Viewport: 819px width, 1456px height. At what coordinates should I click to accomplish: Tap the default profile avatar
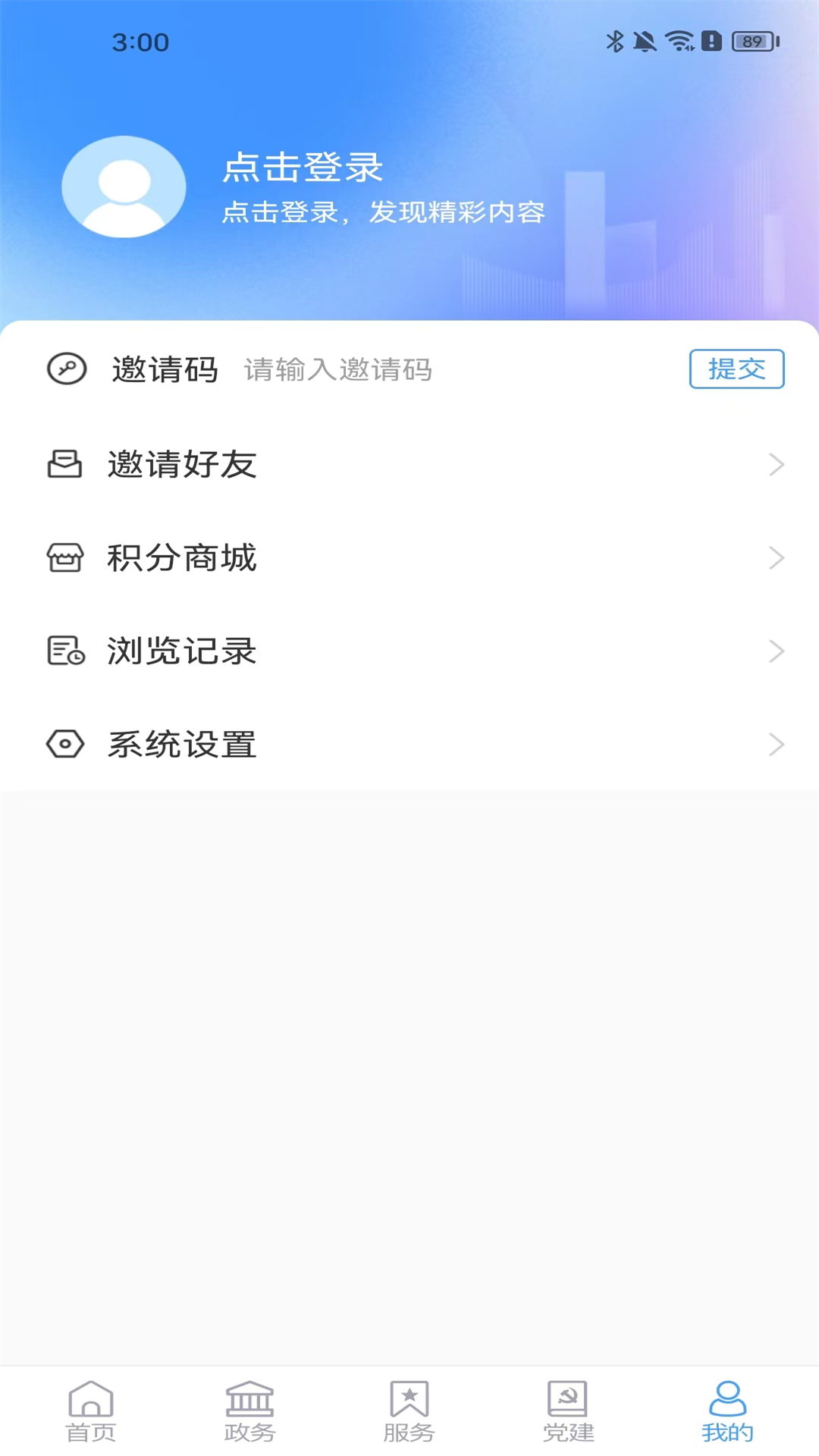(x=124, y=187)
